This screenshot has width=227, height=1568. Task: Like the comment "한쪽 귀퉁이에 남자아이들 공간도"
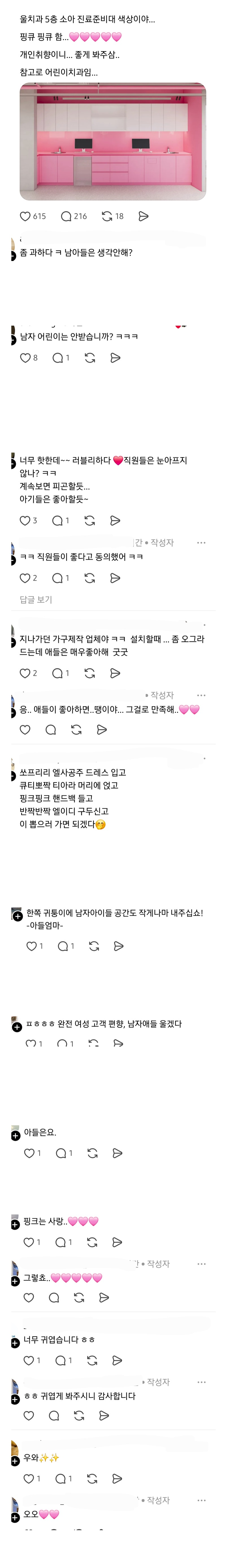pyautogui.click(x=32, y=946)
